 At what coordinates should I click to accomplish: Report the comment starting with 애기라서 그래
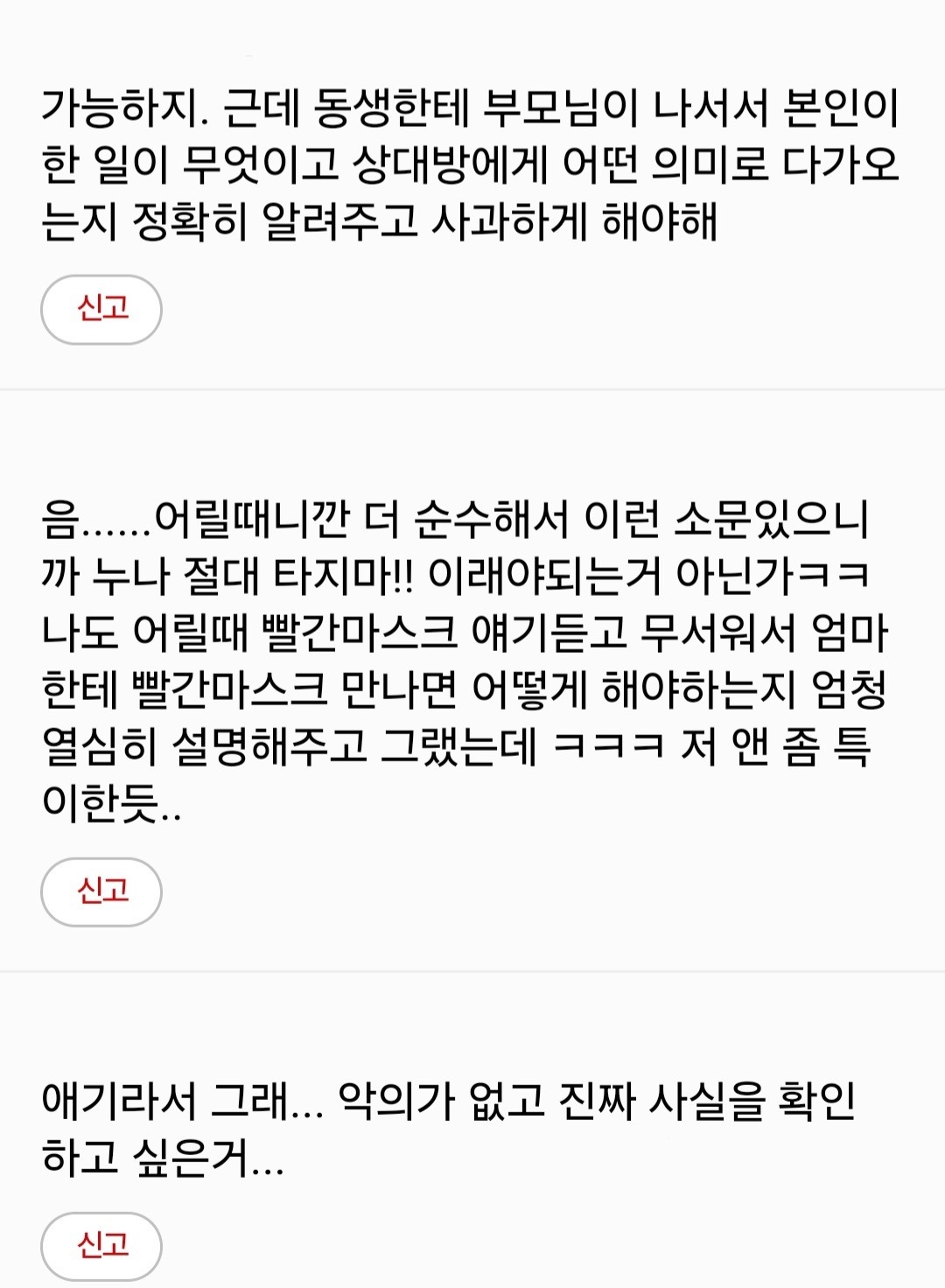[x=101, y=1245]
